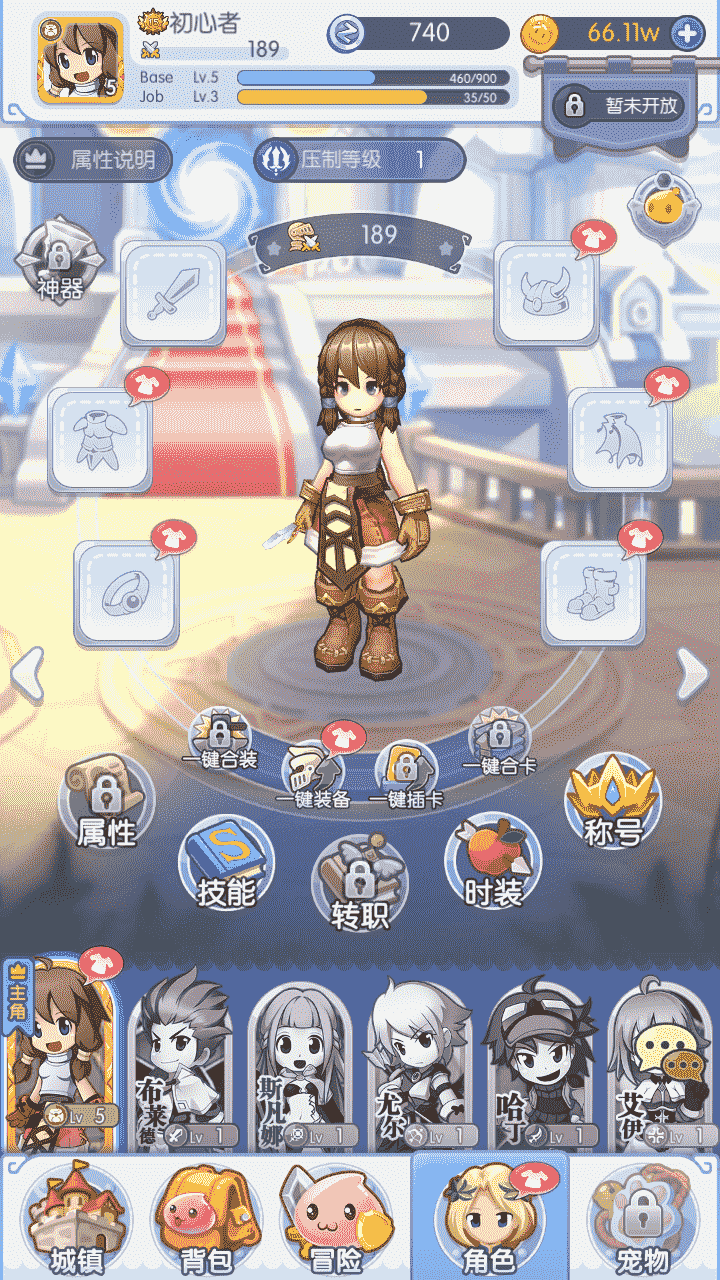Switch to the 冒险 adventure tab
The width and height of the screenshot is (720, 1280).
tap(336, 1224)
